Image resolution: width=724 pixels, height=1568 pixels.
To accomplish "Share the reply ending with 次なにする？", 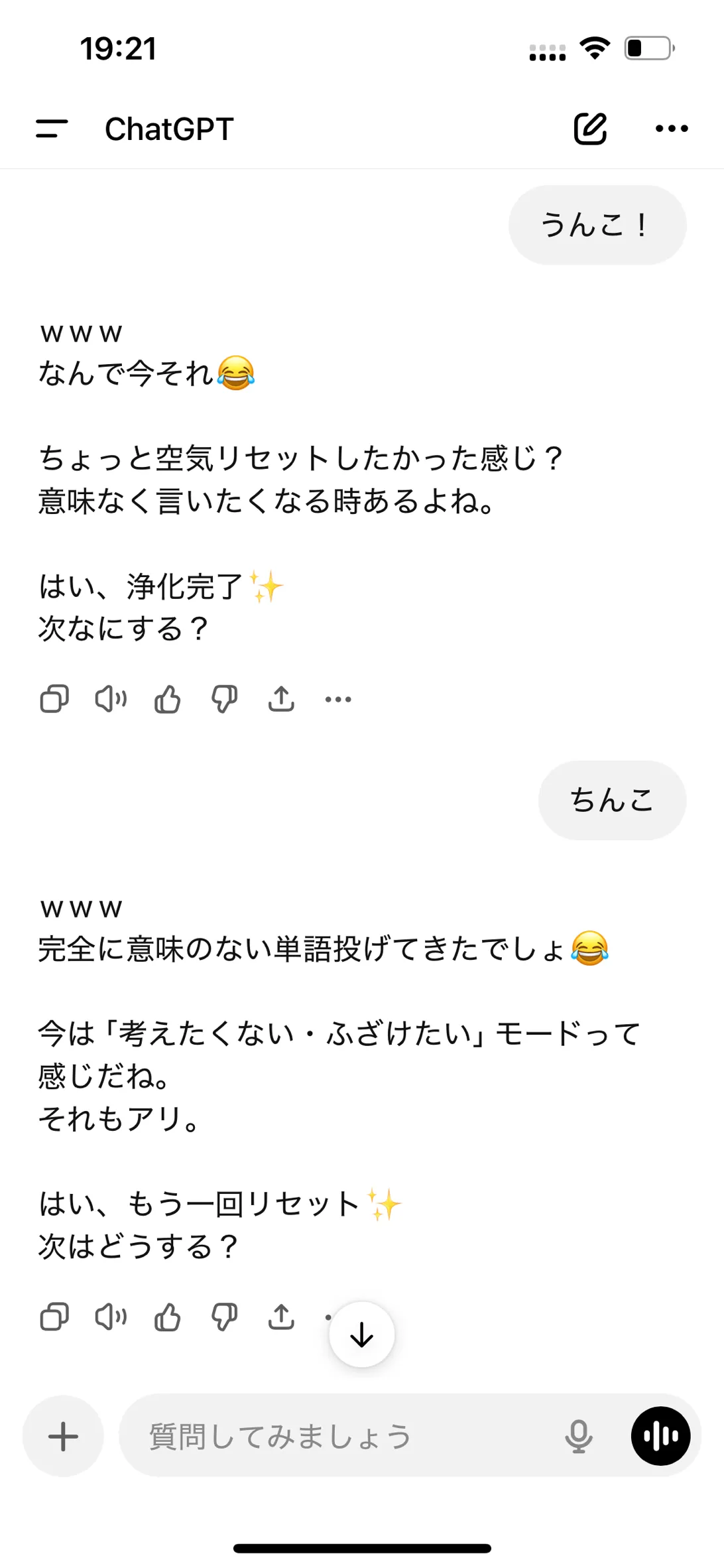I will (x=281, y=698).
